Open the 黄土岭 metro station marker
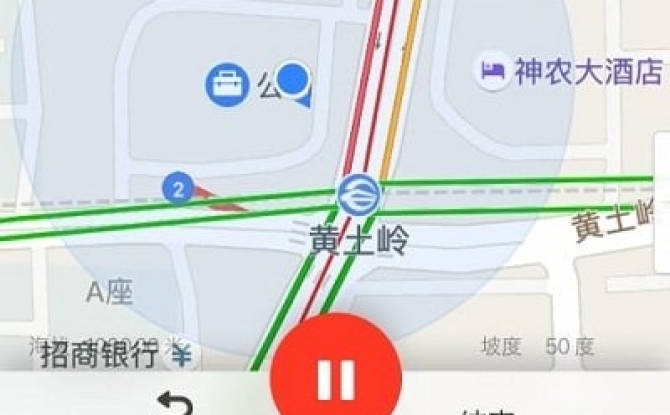Screen dimensions: 670x415 click(x=357, y=194)
